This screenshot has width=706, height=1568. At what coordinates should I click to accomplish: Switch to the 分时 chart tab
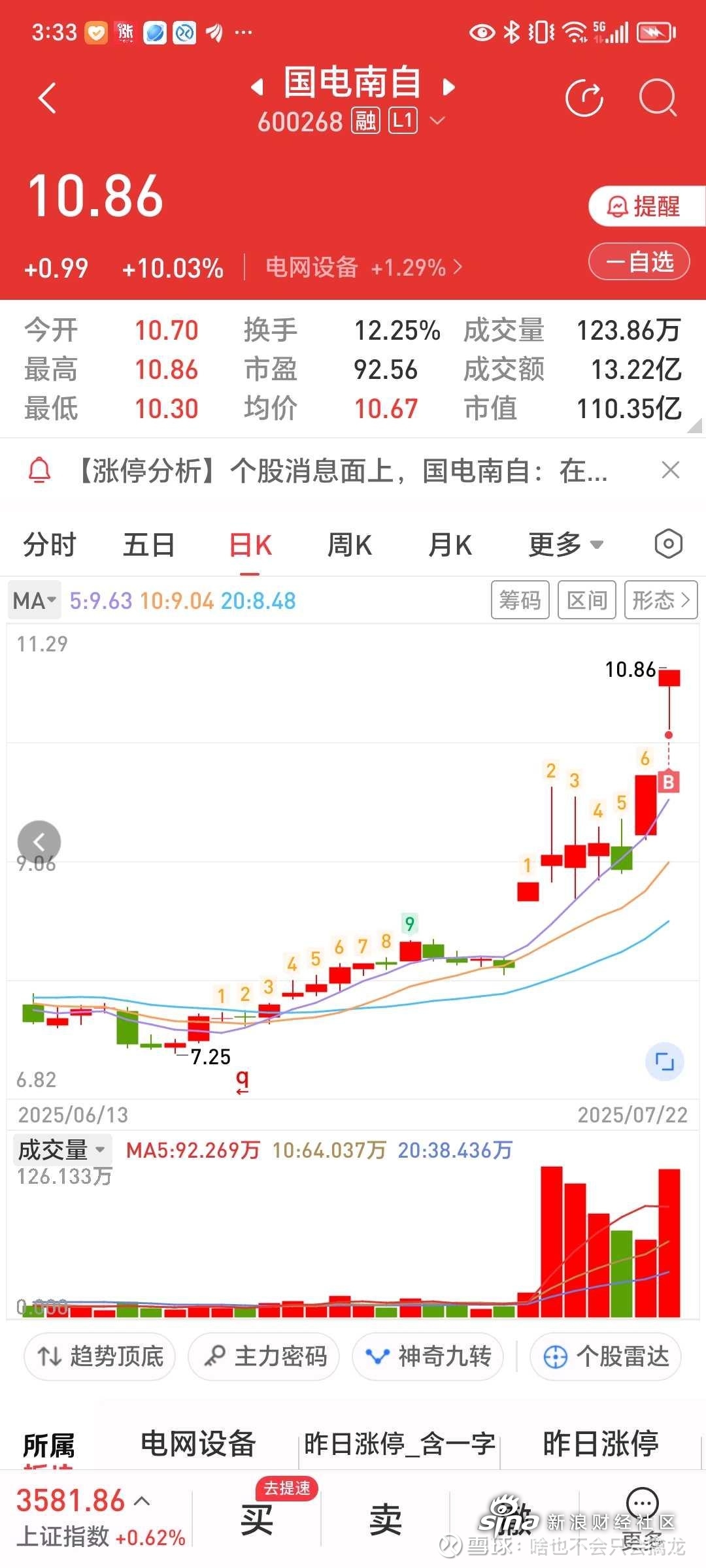point(50,545)
